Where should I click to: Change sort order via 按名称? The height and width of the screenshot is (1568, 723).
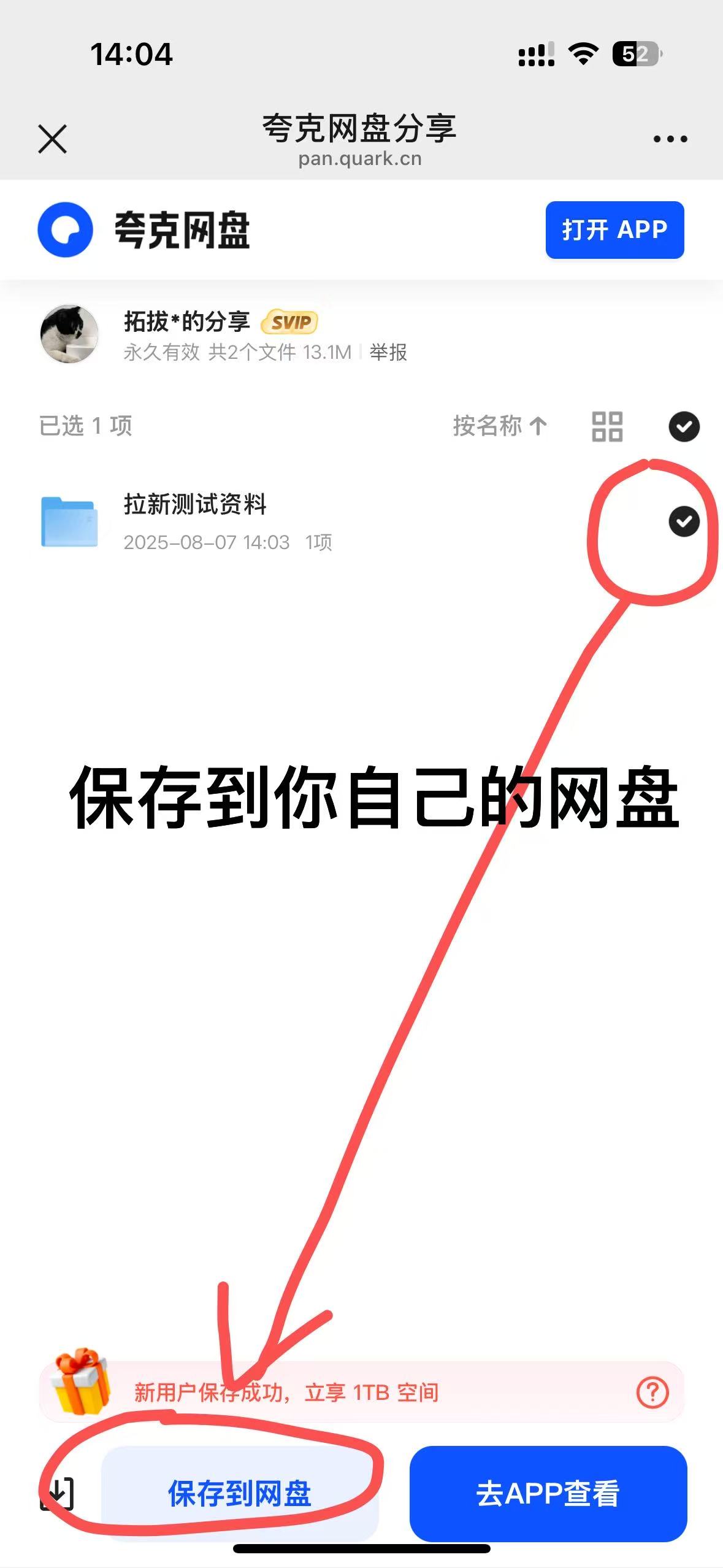tap(499, 426)
